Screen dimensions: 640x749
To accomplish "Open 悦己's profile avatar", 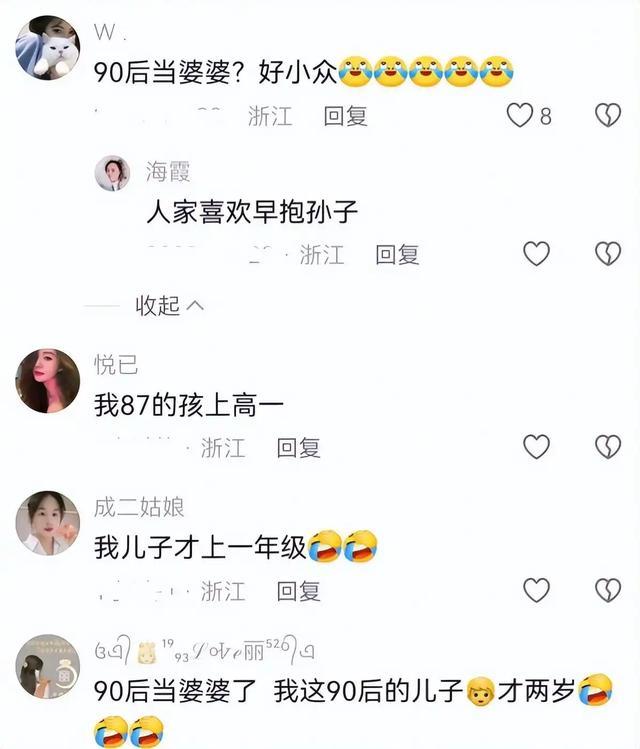I will click(47, 381).
